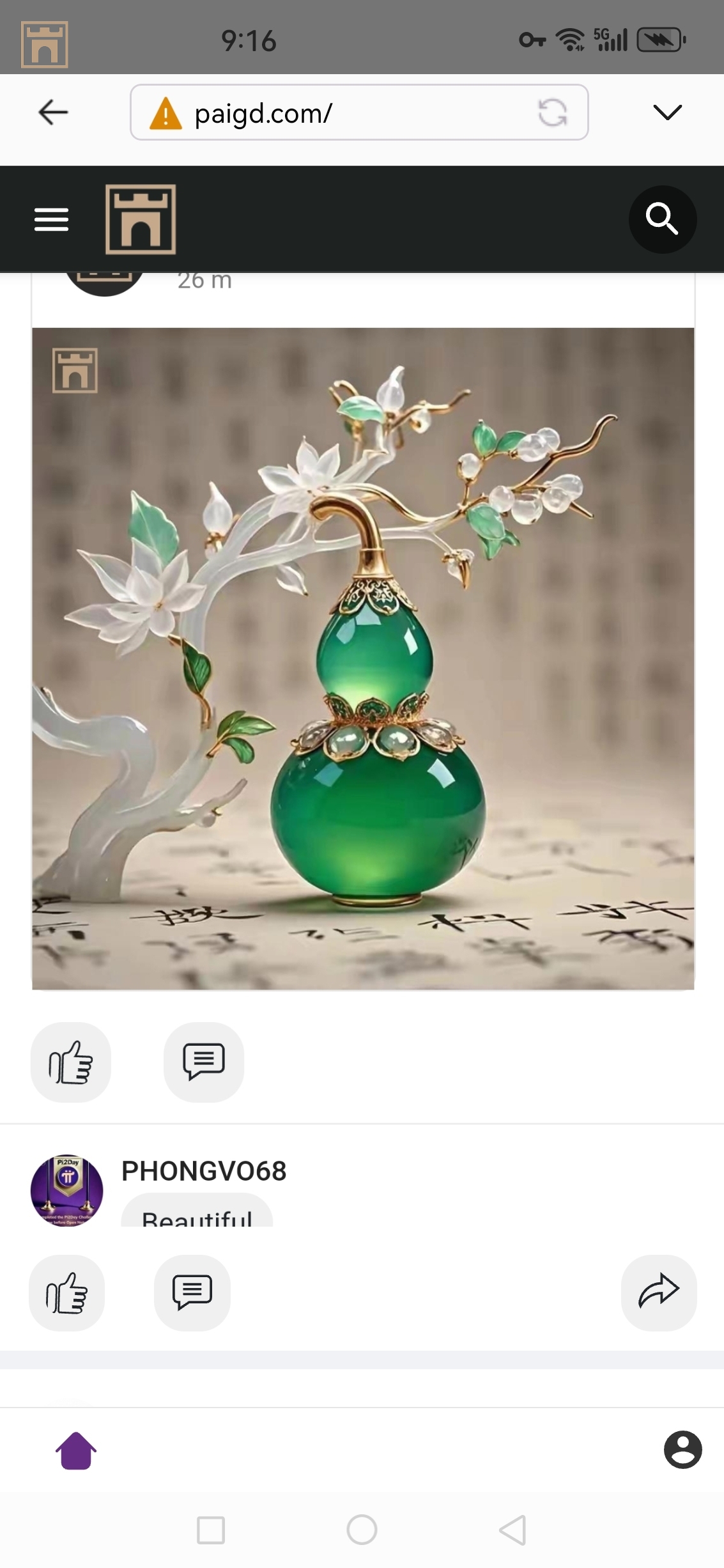Comment on the jade gourd image
This screenshot has height=1568, width=724.
coord(204,1062)
